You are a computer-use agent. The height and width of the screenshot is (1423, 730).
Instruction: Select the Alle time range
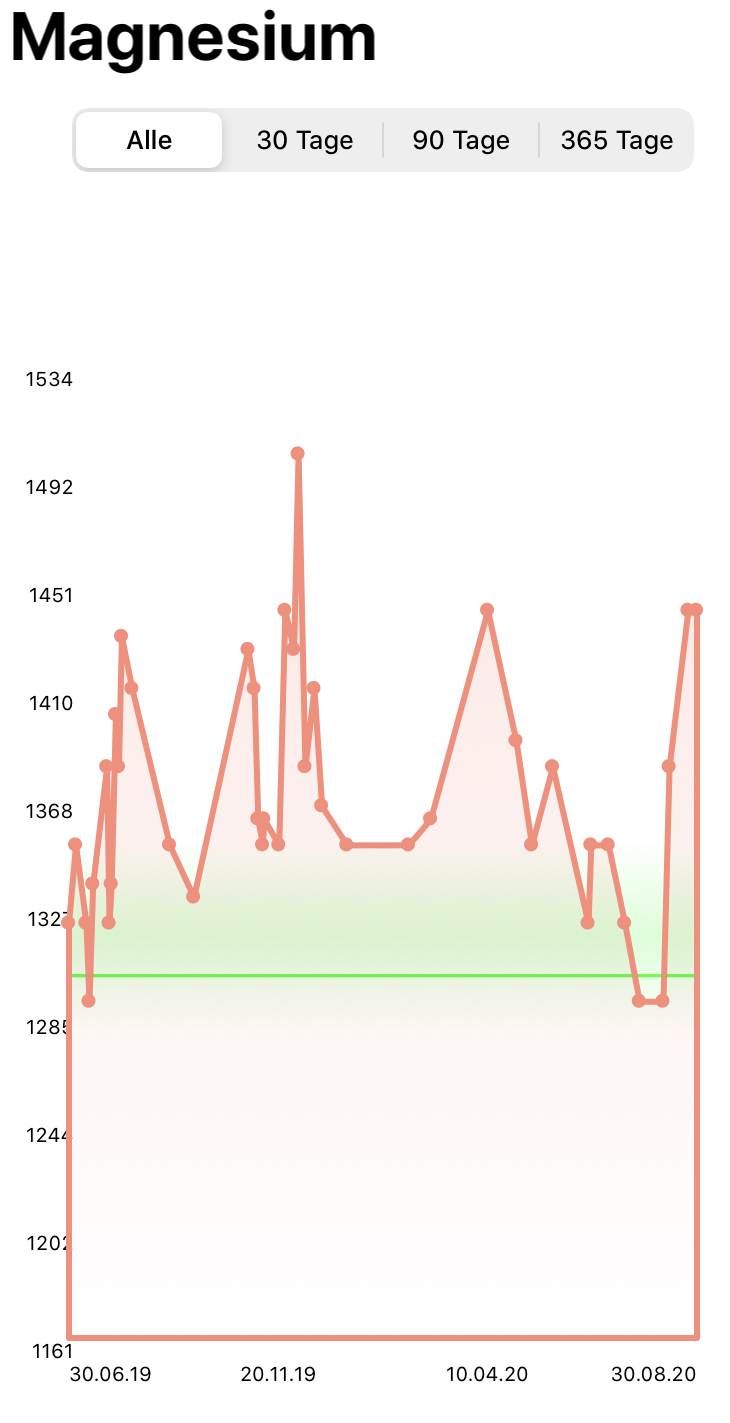pyautogui.click(x=149, y=140)
